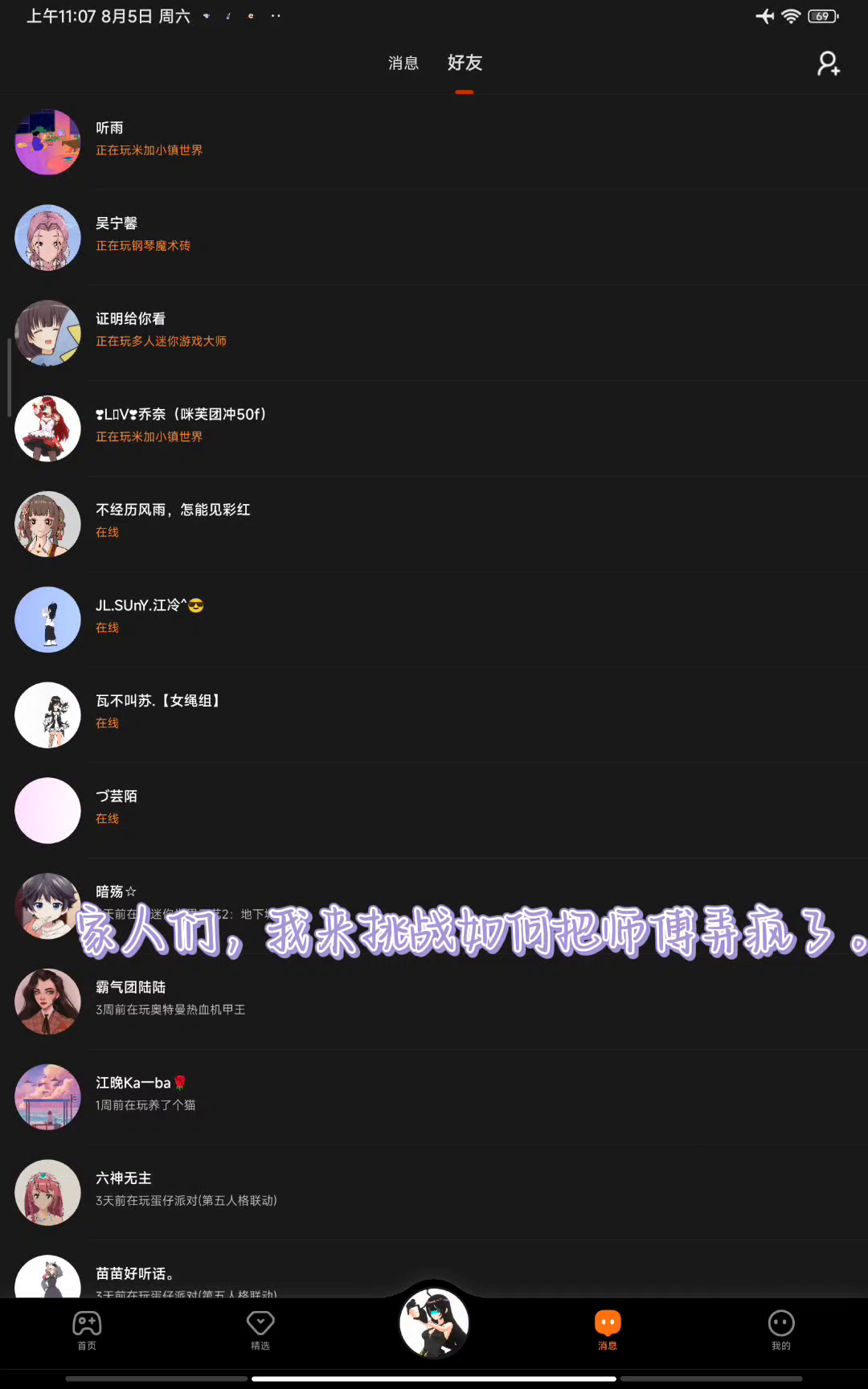Switch to the 消息 top tab
This screenshot has width=868, height=1389.
tap(403, 64)
